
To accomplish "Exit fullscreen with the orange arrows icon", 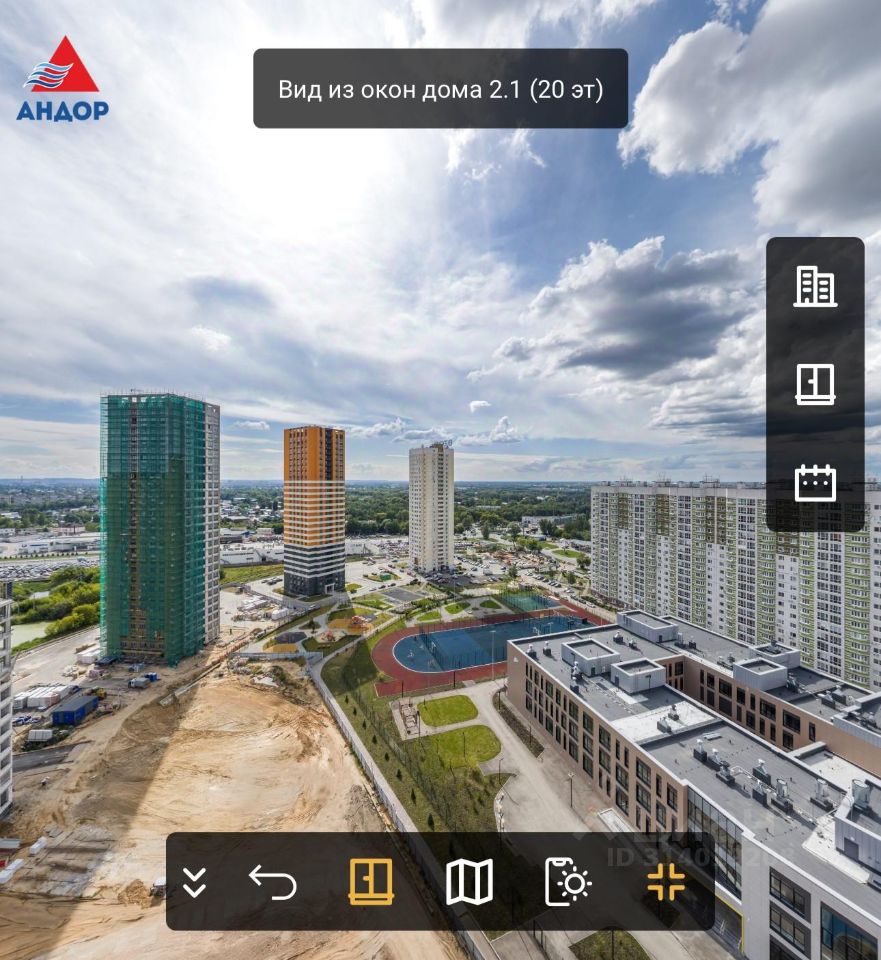I will click(x=666, y=882).
